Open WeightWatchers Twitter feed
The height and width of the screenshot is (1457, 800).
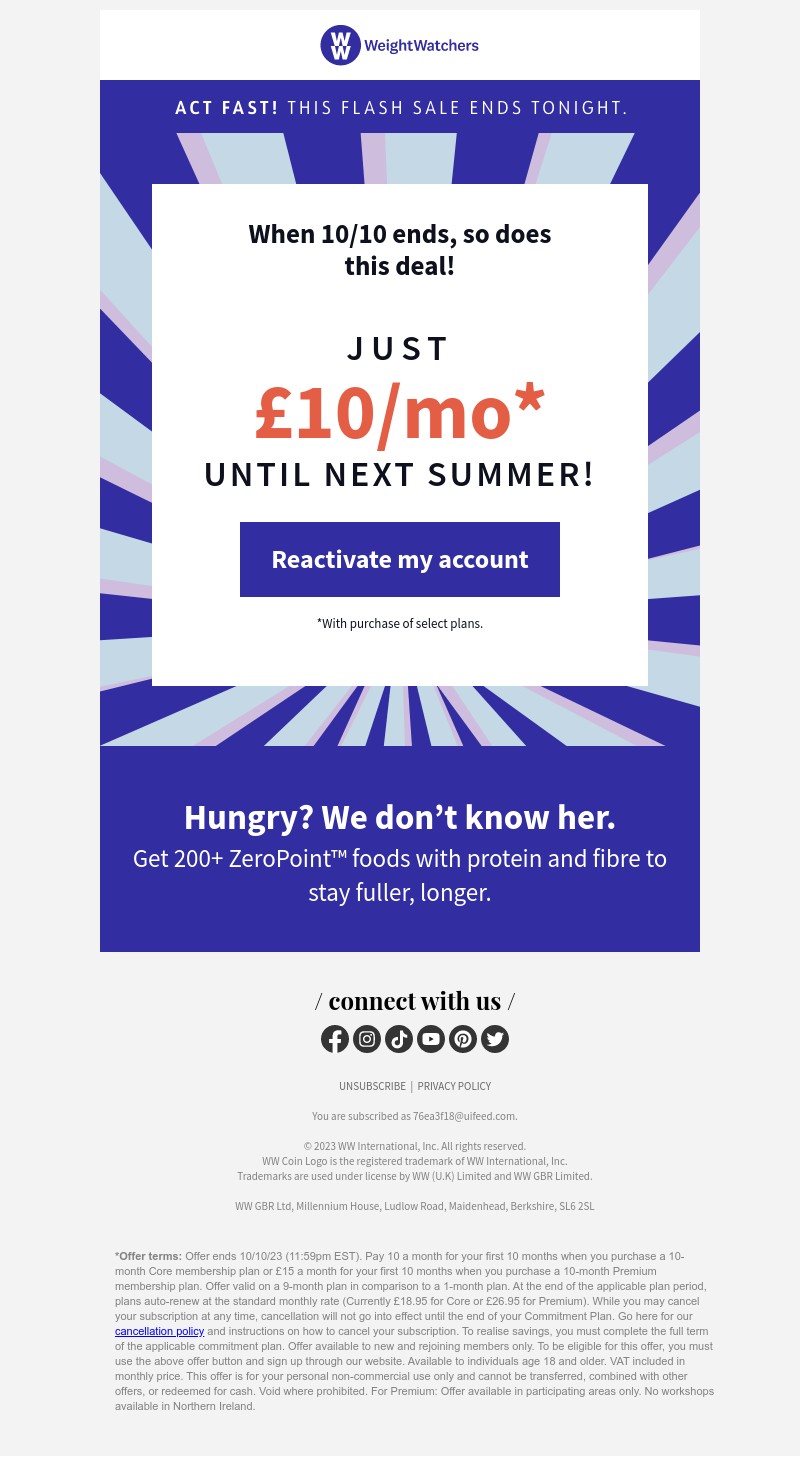(495, 1039)
